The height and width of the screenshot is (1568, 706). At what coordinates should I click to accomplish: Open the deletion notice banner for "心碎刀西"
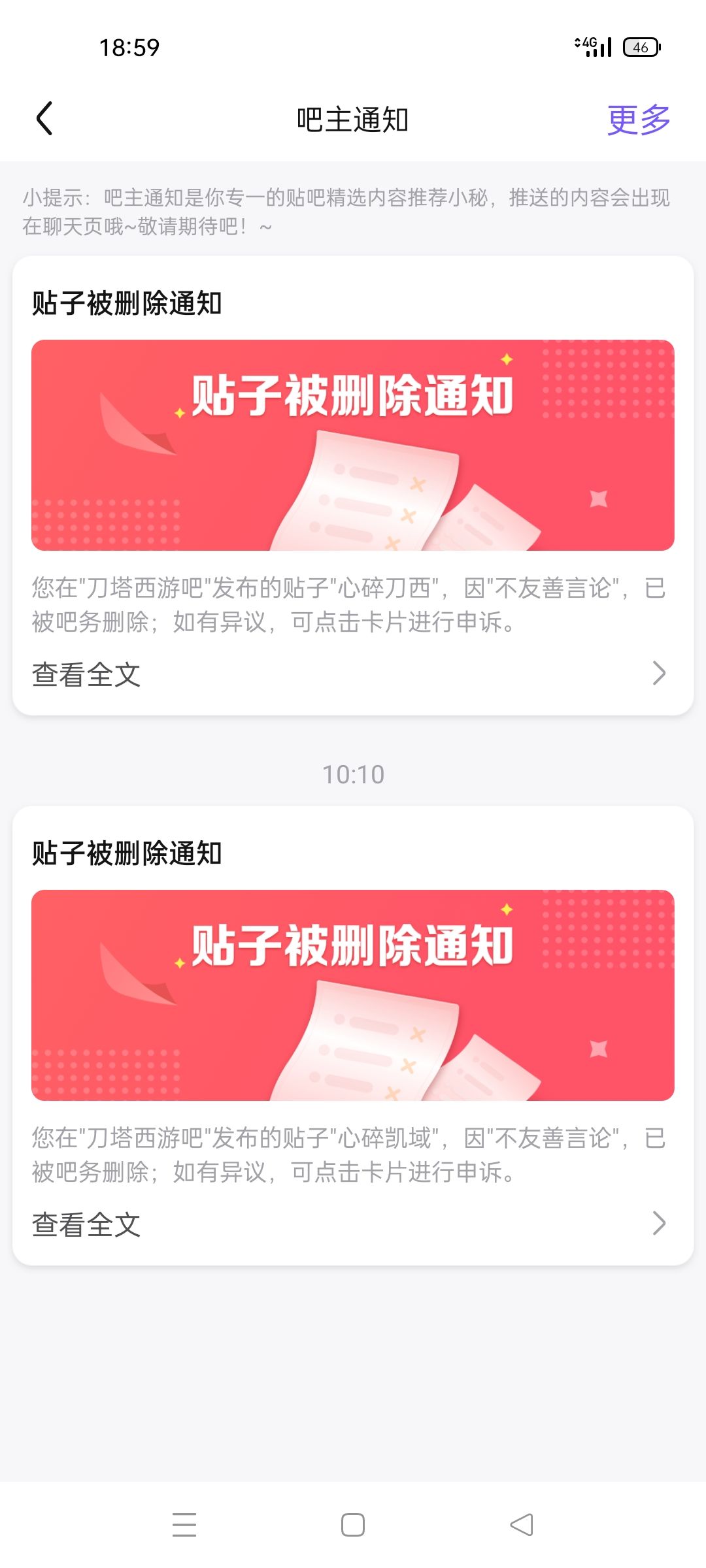click(x=353, y=445)
